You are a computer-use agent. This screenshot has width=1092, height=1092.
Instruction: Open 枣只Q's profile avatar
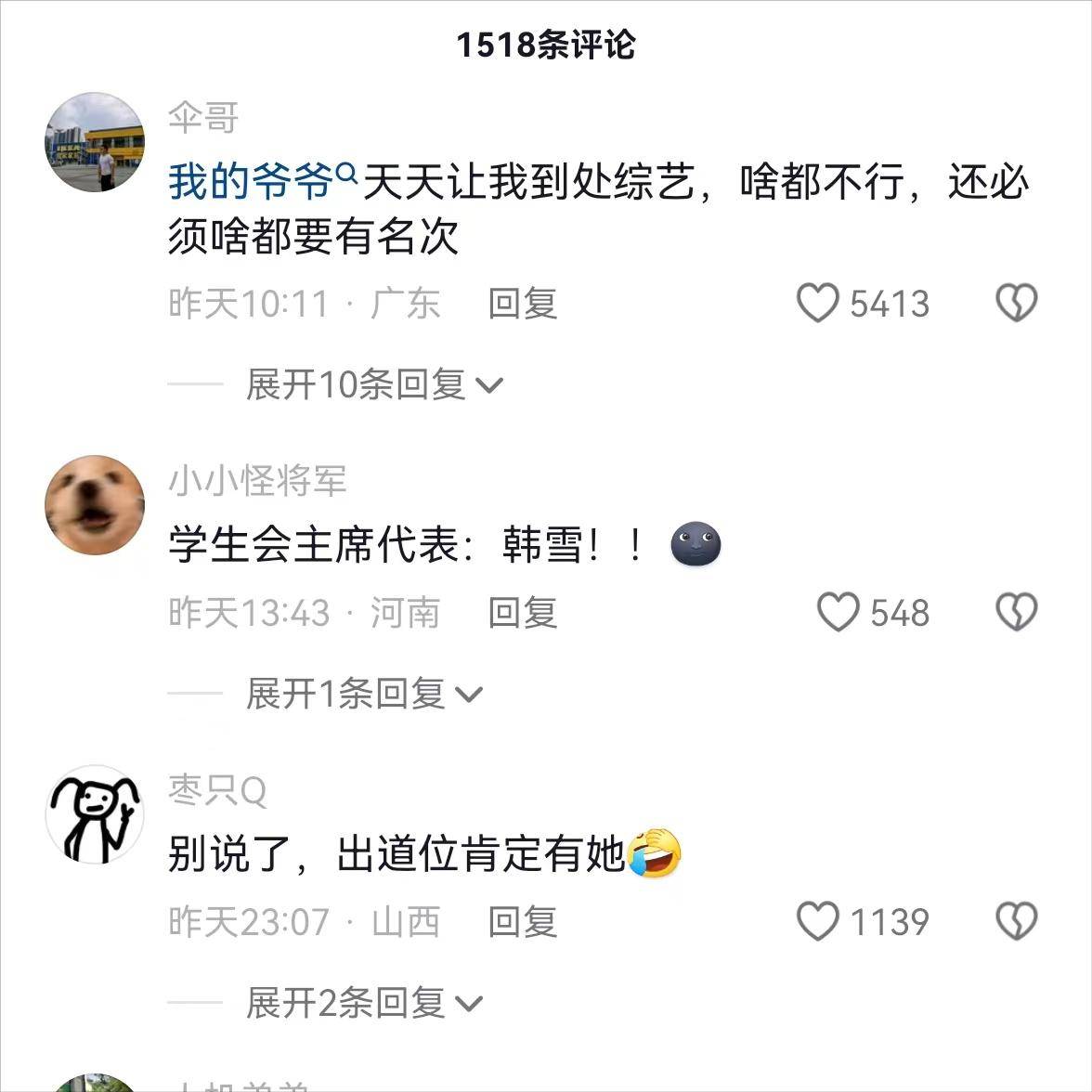[x=95, y=814]
